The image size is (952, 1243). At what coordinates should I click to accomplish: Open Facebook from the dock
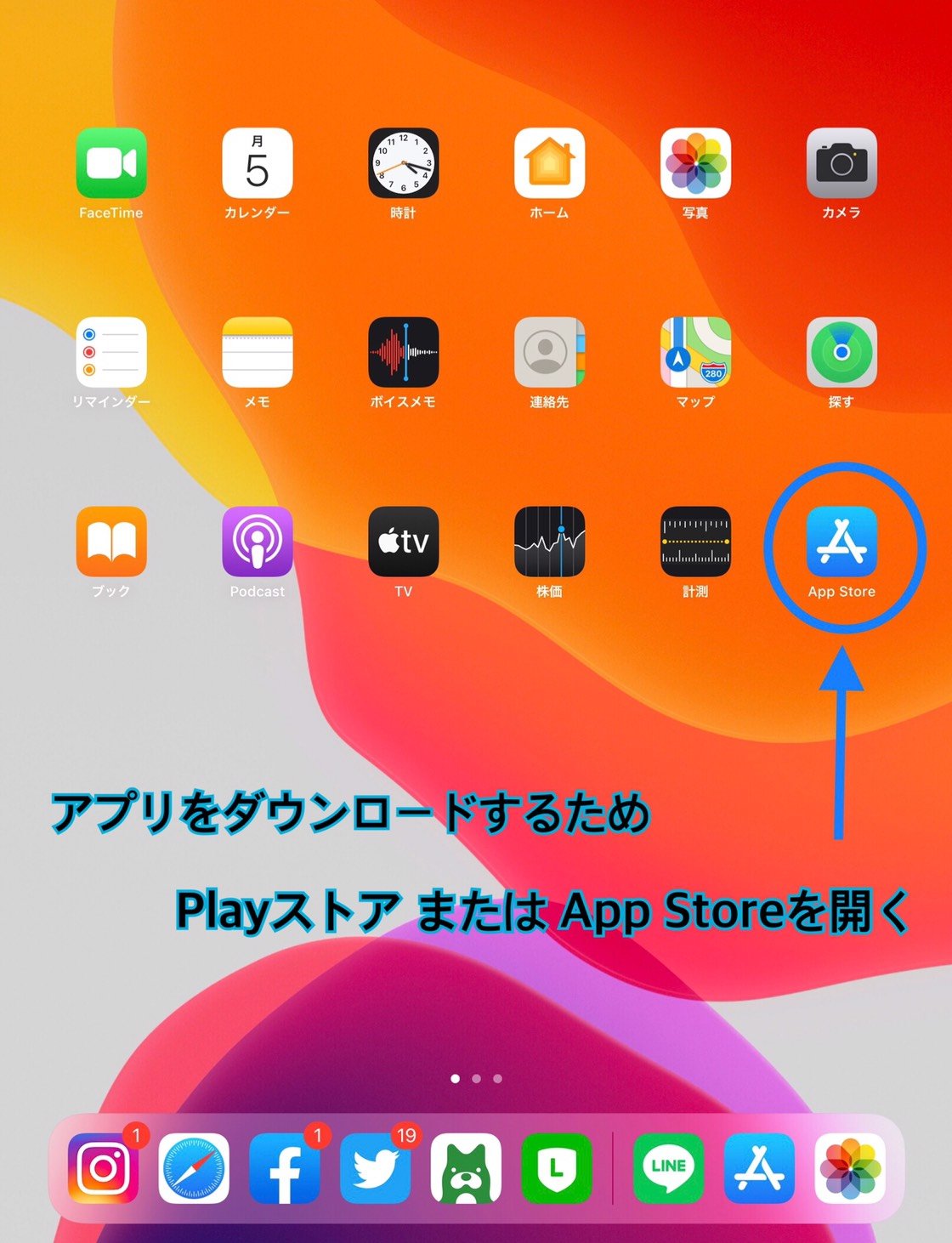coord(284,1168)
